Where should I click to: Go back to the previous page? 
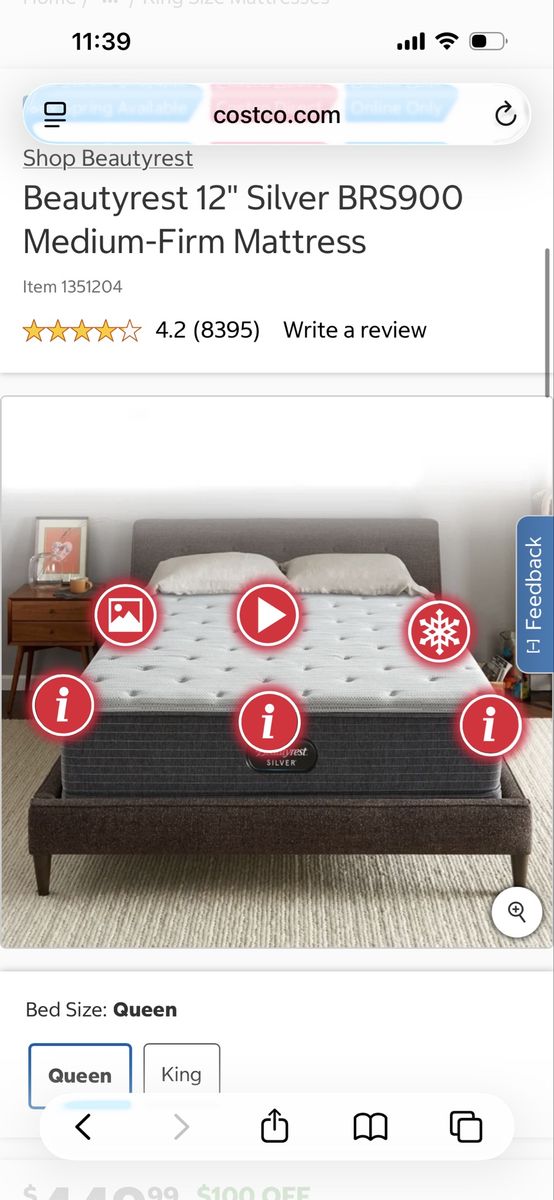83,1127
